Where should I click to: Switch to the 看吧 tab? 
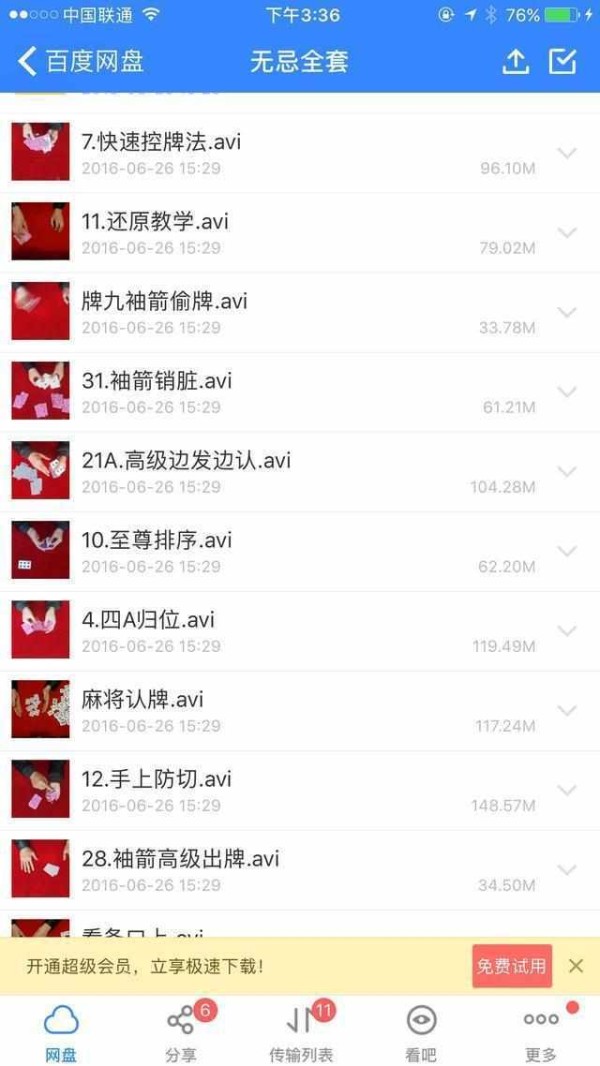coord(421,1032)
